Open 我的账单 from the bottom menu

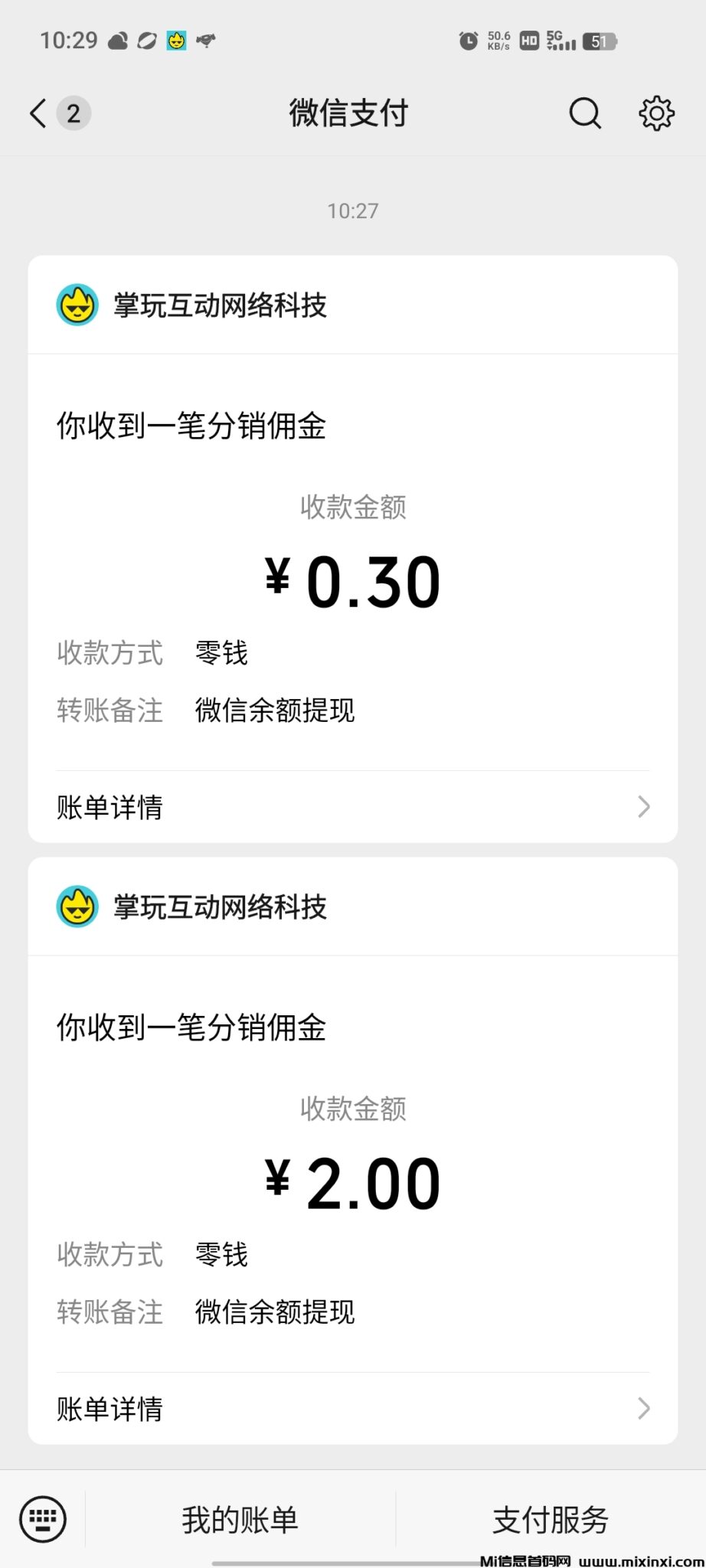[240, 1521]
